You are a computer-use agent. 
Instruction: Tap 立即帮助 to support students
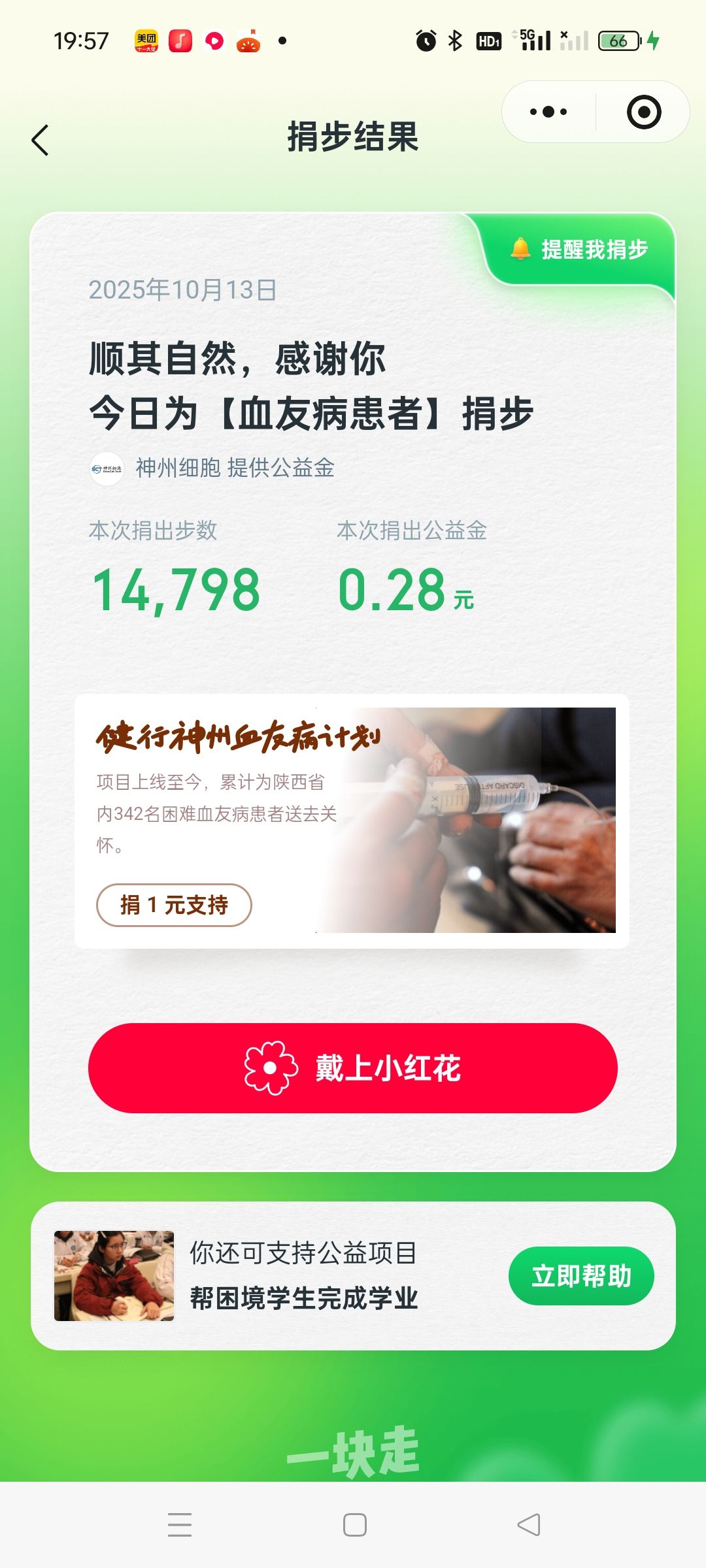pyautogui.click(x=581, y=1276)
